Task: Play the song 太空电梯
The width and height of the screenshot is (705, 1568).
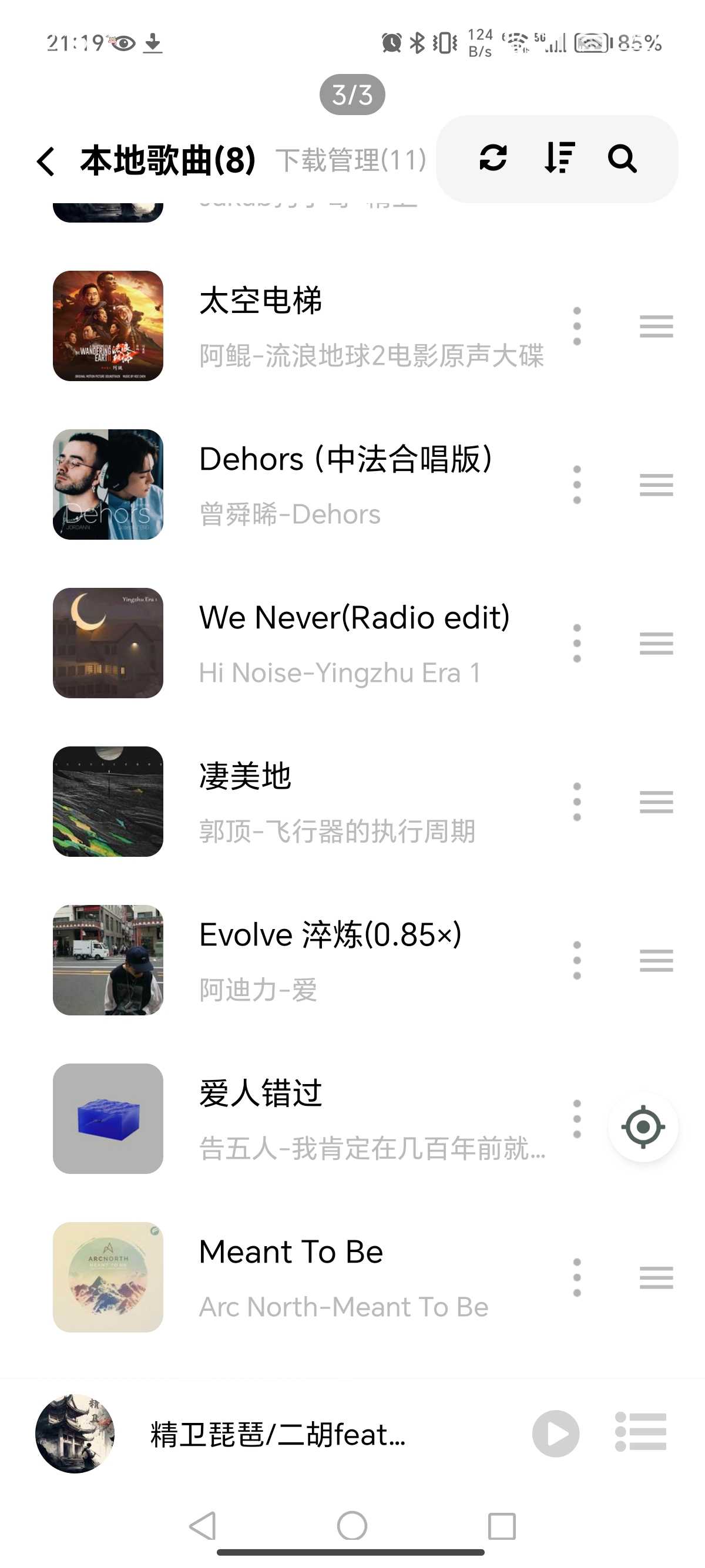Action: (304, 327)
